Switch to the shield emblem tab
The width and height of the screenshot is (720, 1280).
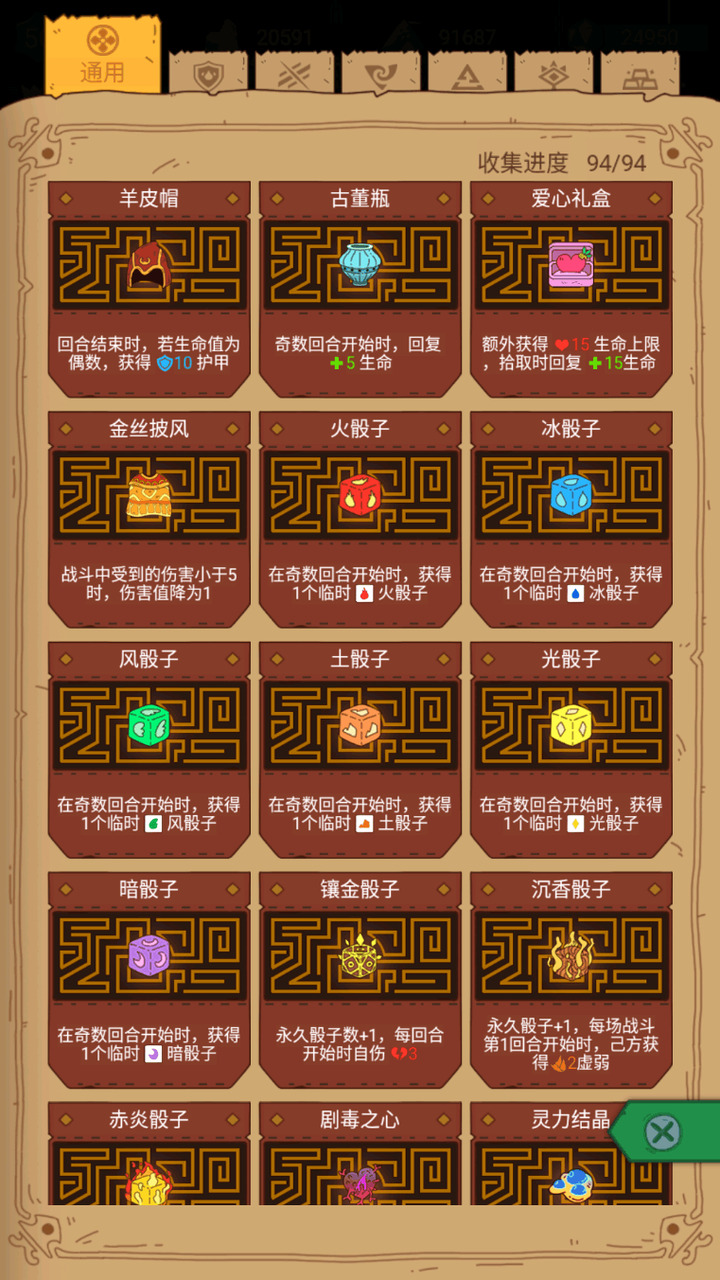208,76
